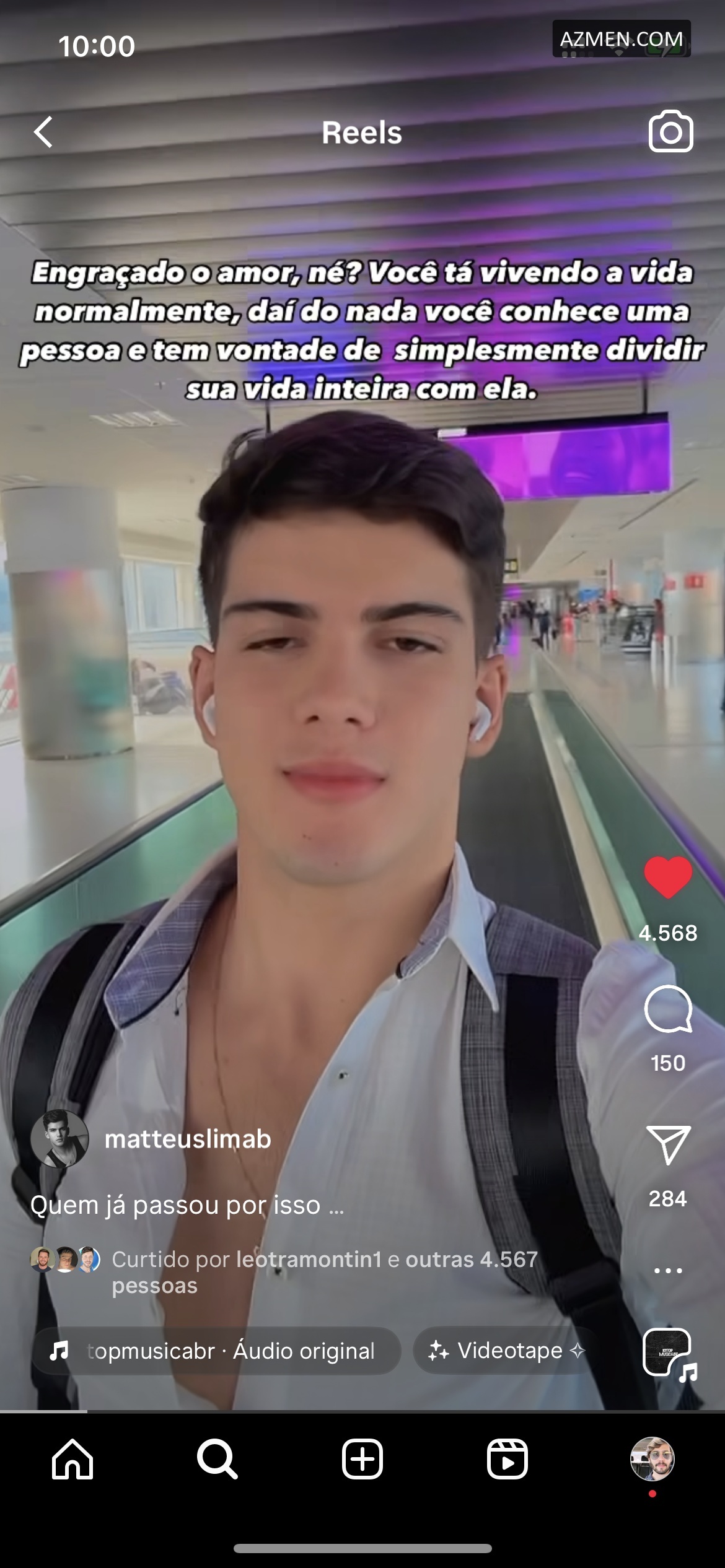Open the matteuslimab profile picture
This screenshot has height=1568, width=725.
point(59,1139)
